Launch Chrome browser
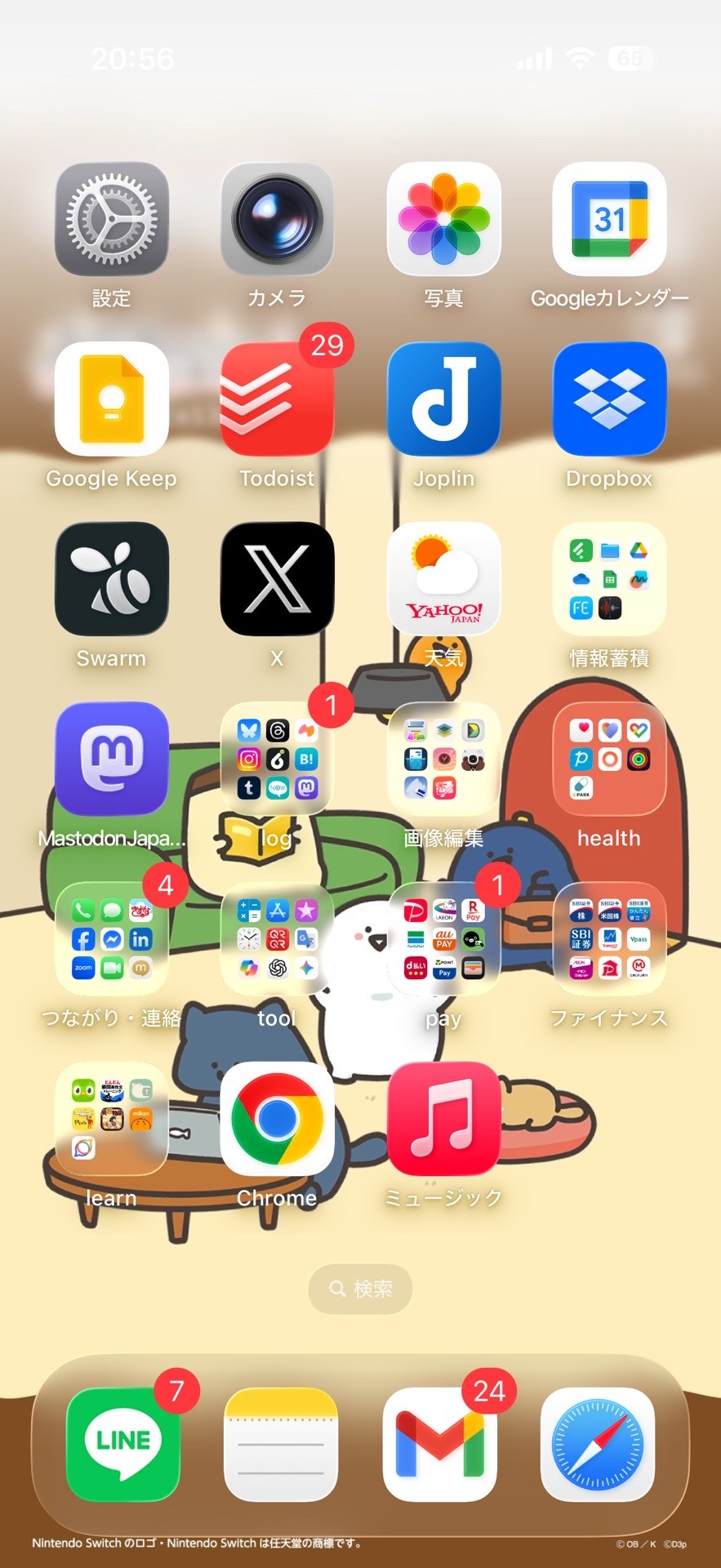The image size is (721, 1568). 277,1119
